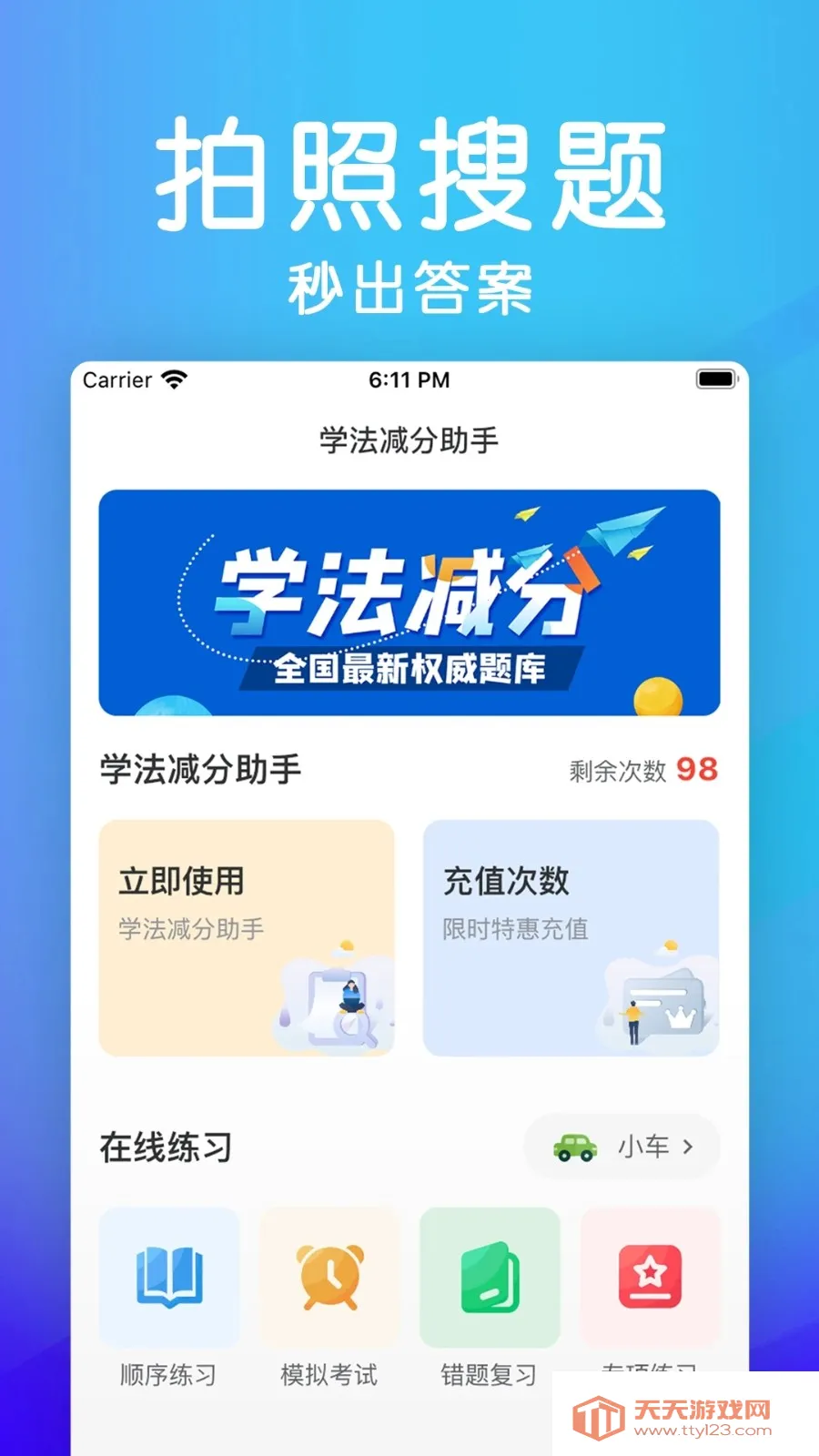
Task: Click the remaining count number 98
Action: point(699,769)
